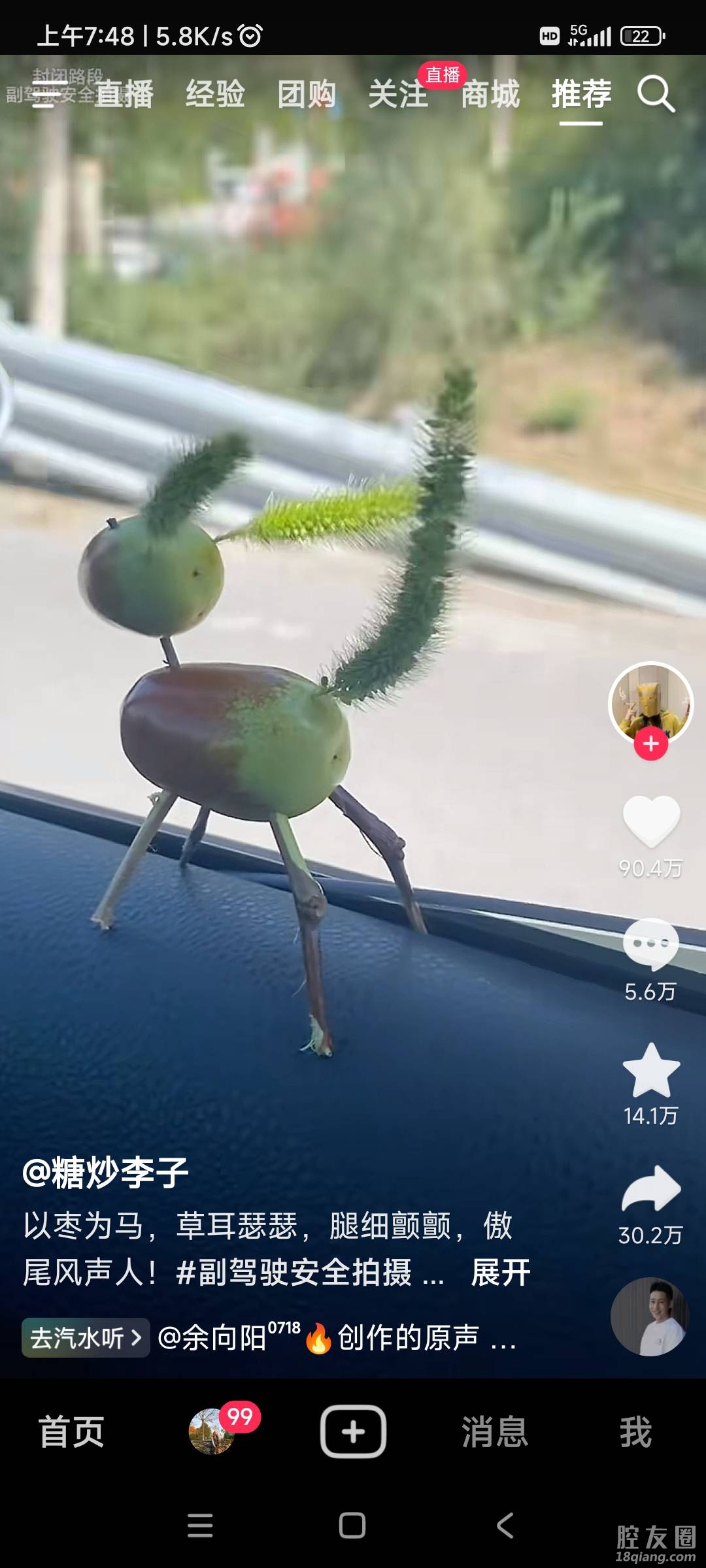
Task: Tap the 去汽水听 chip
Action: click(x=86, y=1337)
